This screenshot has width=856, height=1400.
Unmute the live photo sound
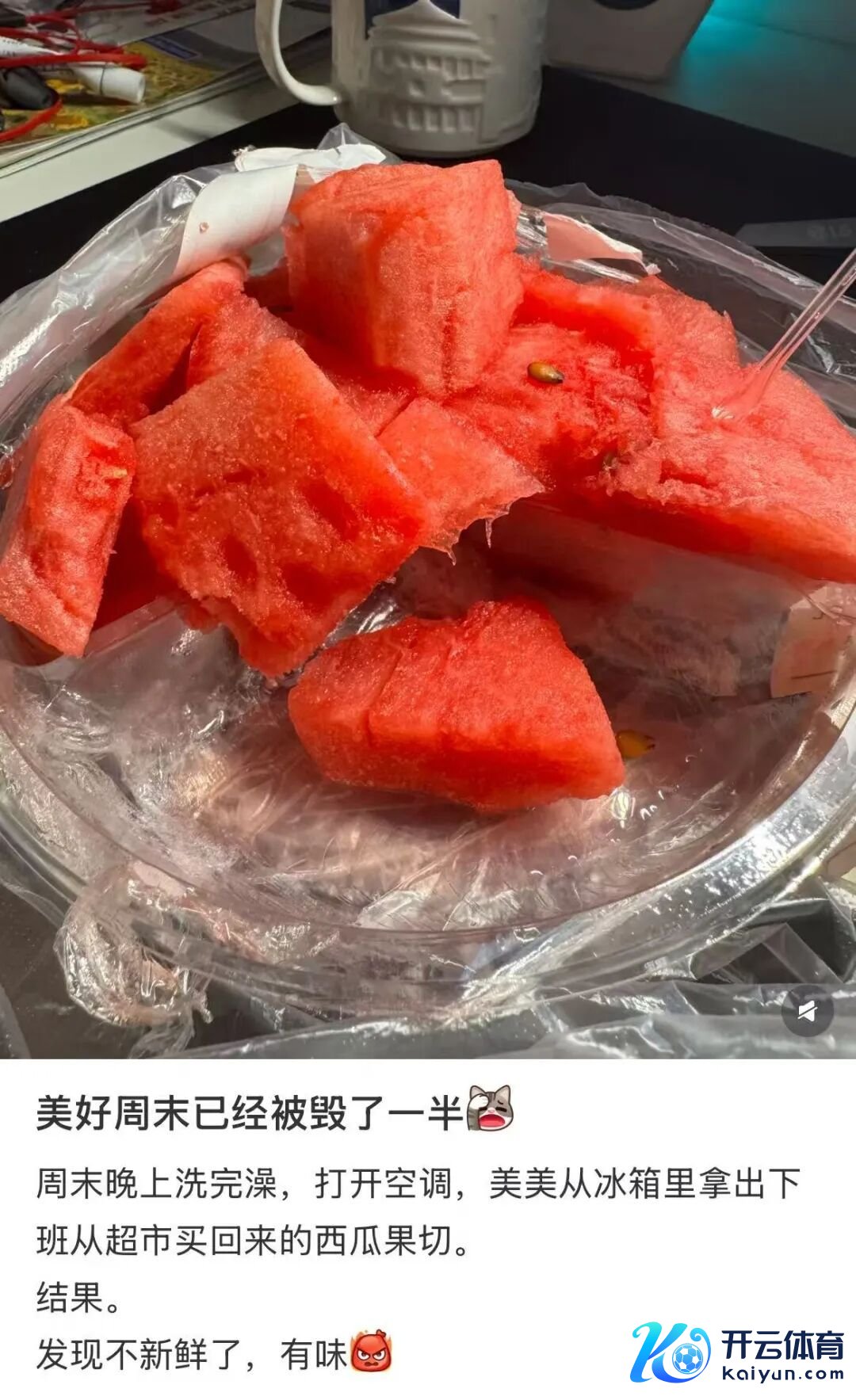coord(807,1011)
